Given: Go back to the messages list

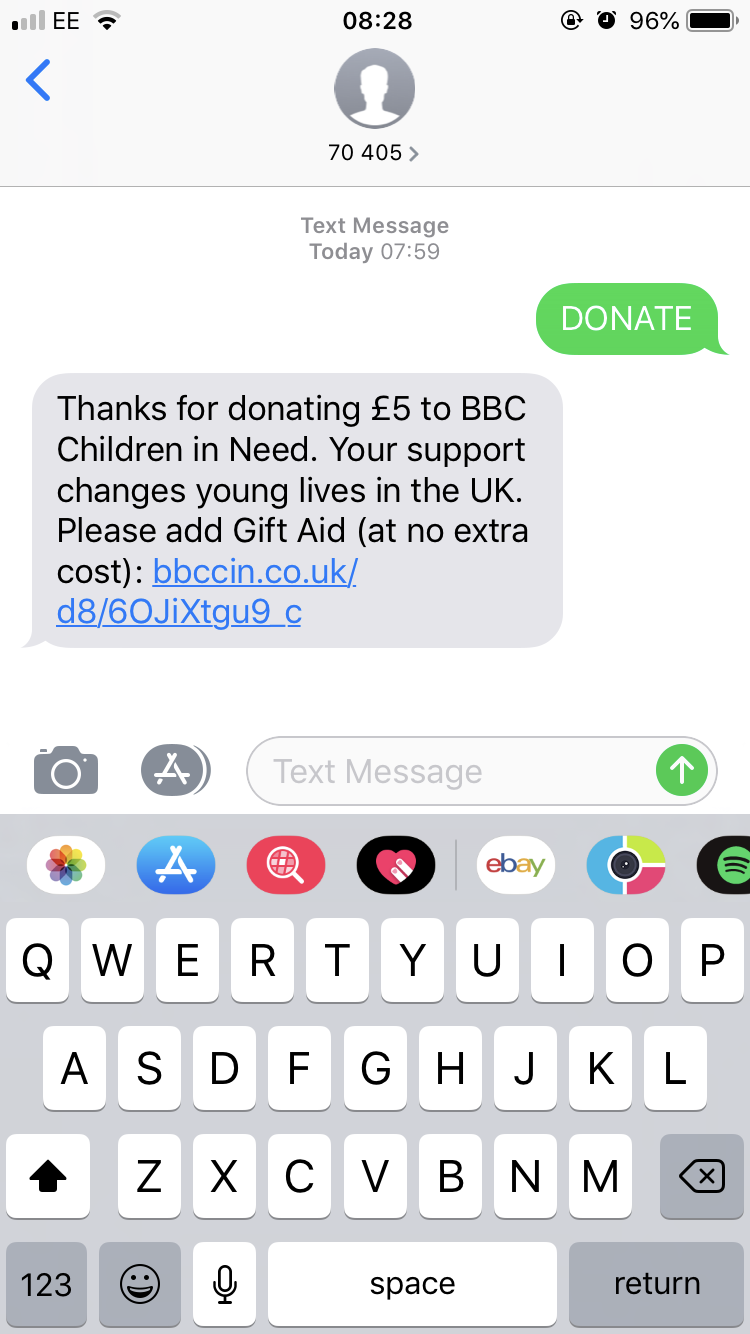Looking at the screenshot, I should click(38, 80).
